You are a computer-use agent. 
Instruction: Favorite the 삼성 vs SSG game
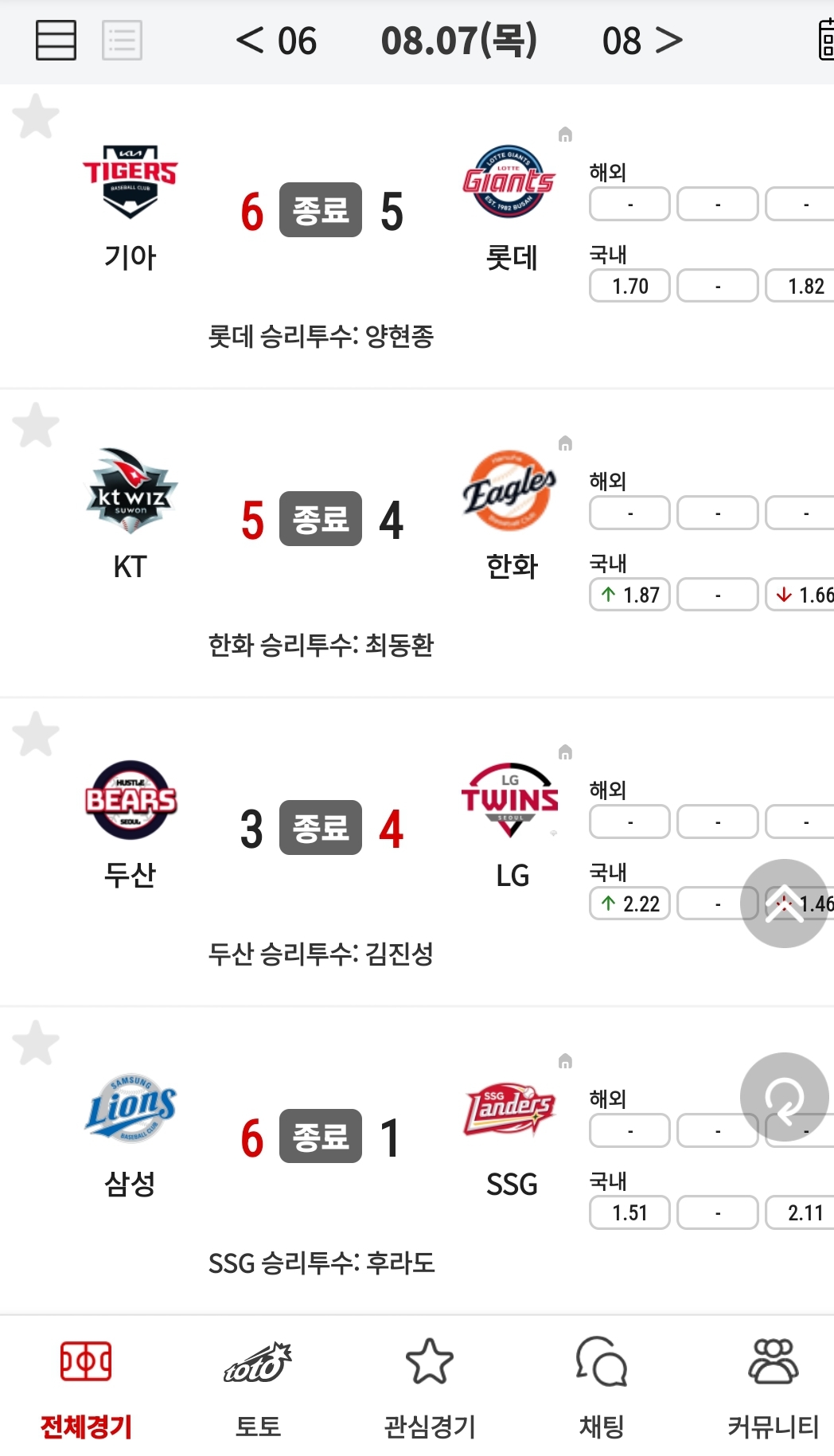[x=36, y=1043]
